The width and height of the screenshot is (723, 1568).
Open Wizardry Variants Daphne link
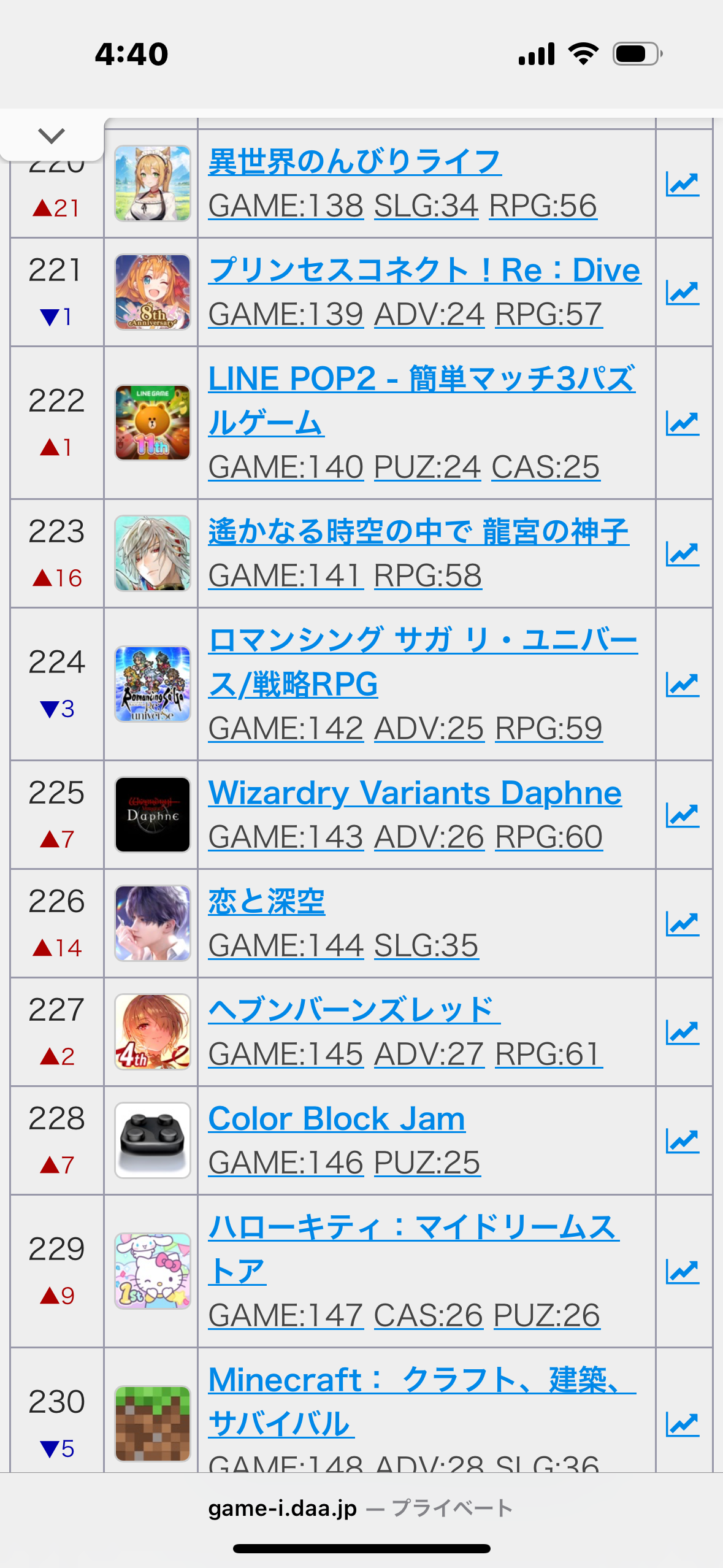(415, 793)
